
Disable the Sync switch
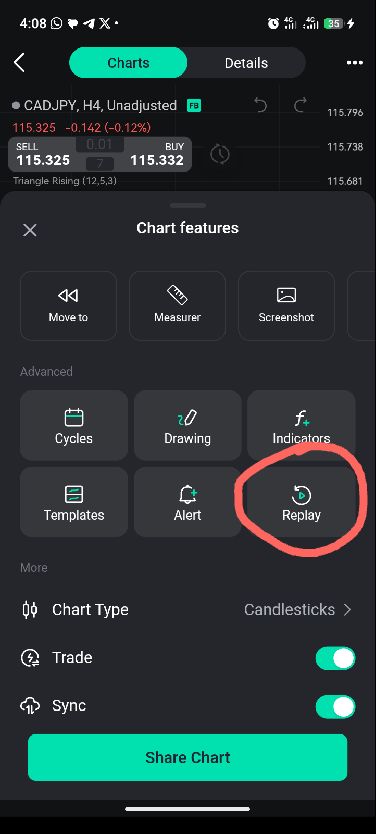(x=335, y=706)
